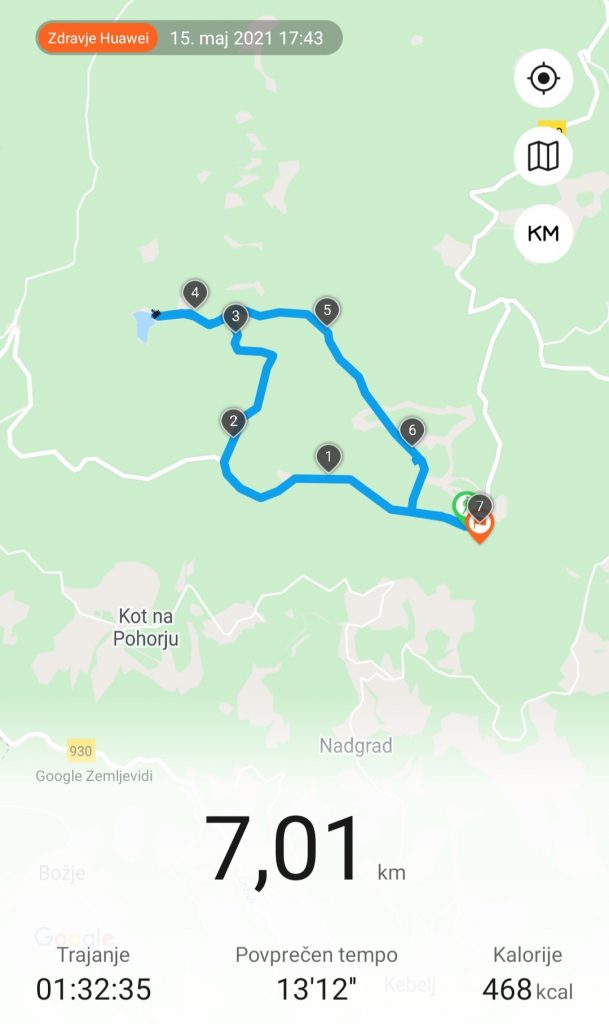Recenter the map with the location target button
609x1024 pixels.
tap(543, 78)
